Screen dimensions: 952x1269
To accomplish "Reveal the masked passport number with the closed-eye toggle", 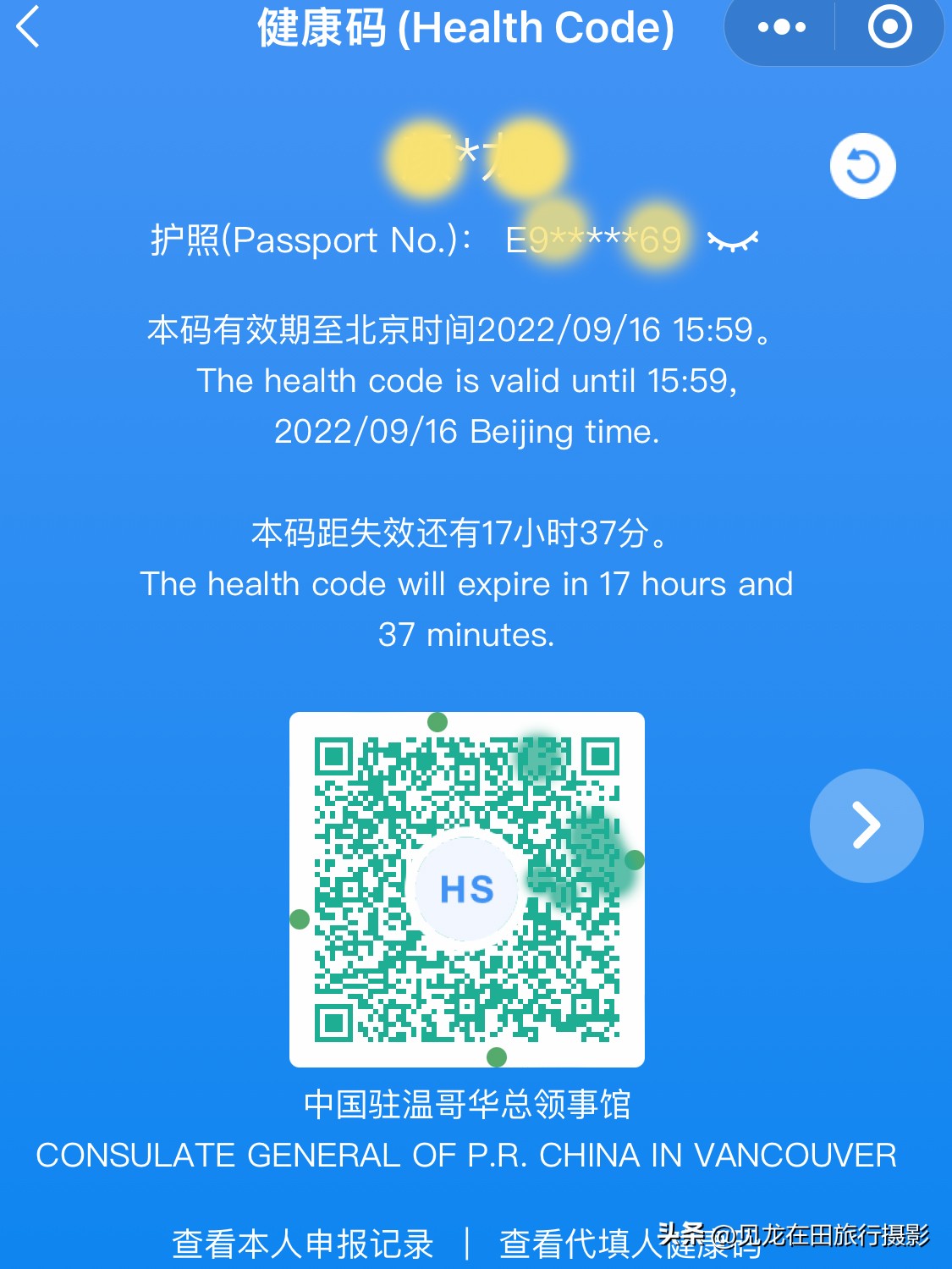I will 733,240.
